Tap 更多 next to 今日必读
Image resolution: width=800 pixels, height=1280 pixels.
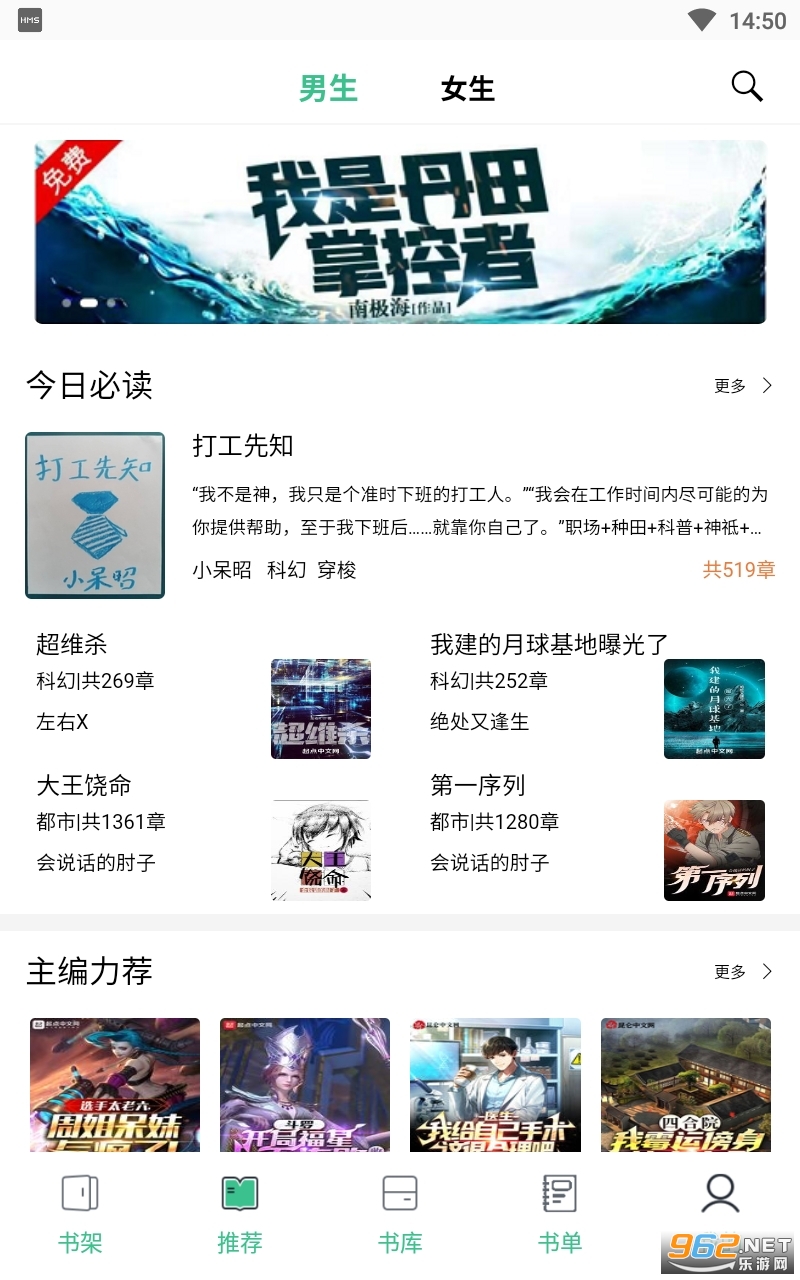pyautogui.click(x=743, y=386)
